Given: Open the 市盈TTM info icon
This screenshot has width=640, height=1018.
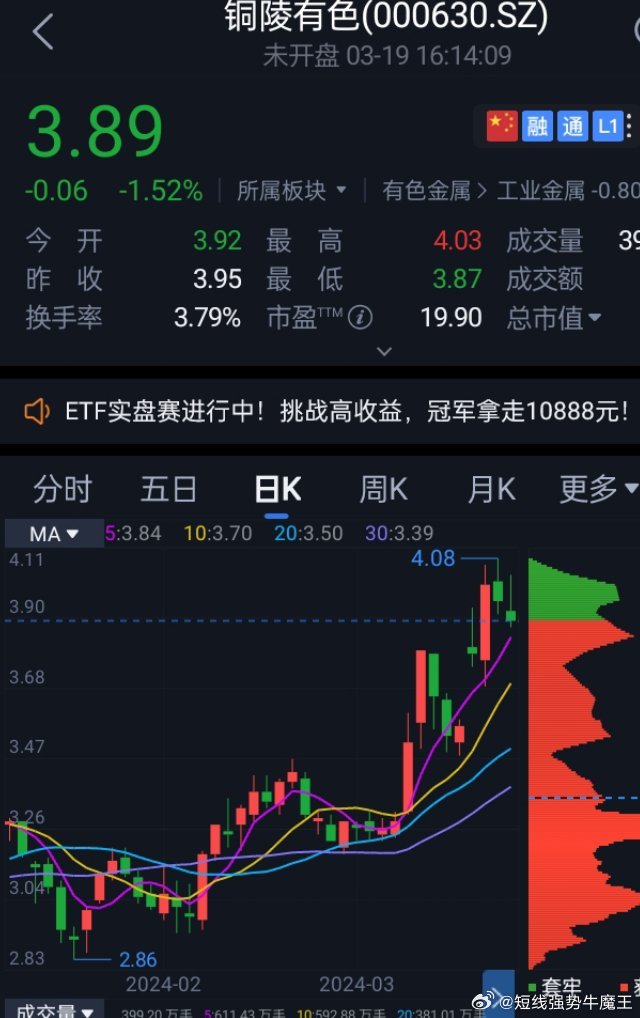Looking at the screenshot, I should [x=359, y=318].
